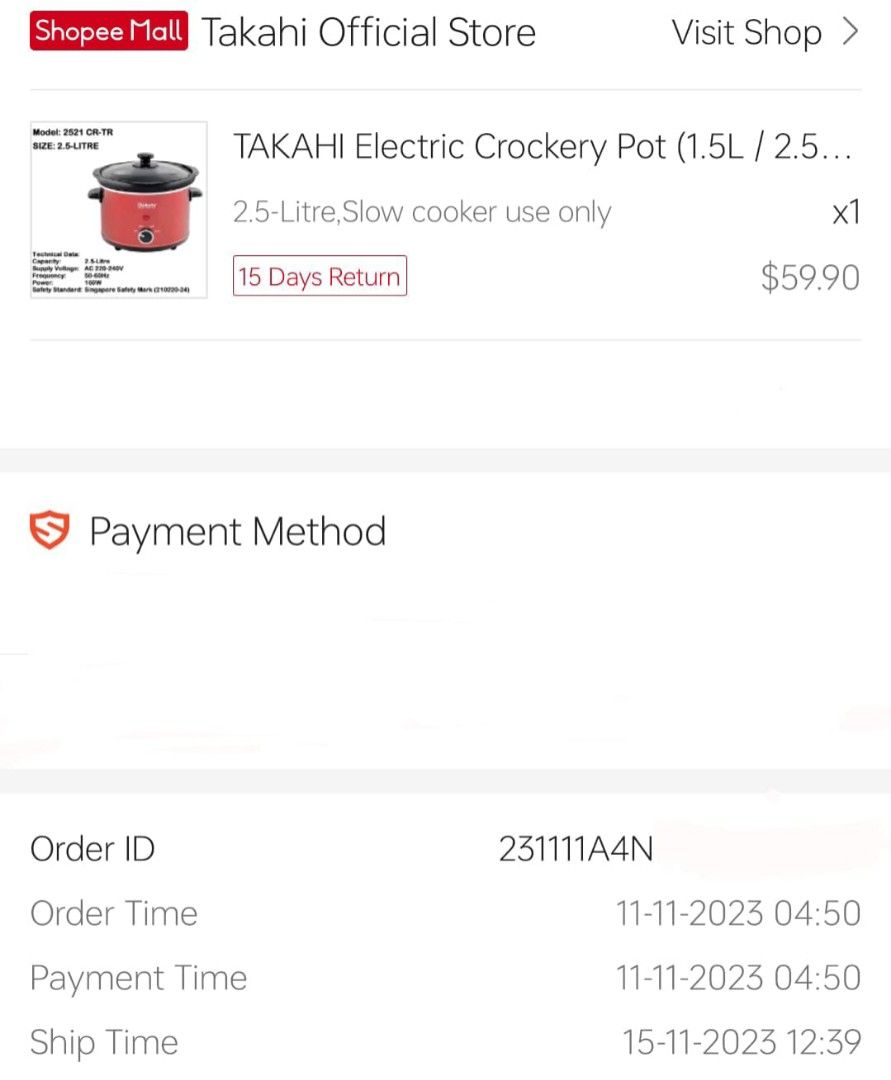Select the Order Time timestamp

(x=739, y=913)
